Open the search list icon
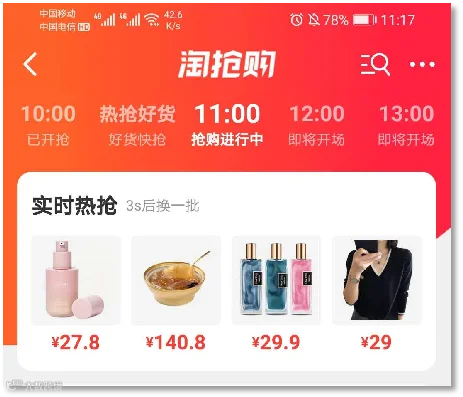Image resolution: width=463 pixels, height=397 pixels. (375, 64)
